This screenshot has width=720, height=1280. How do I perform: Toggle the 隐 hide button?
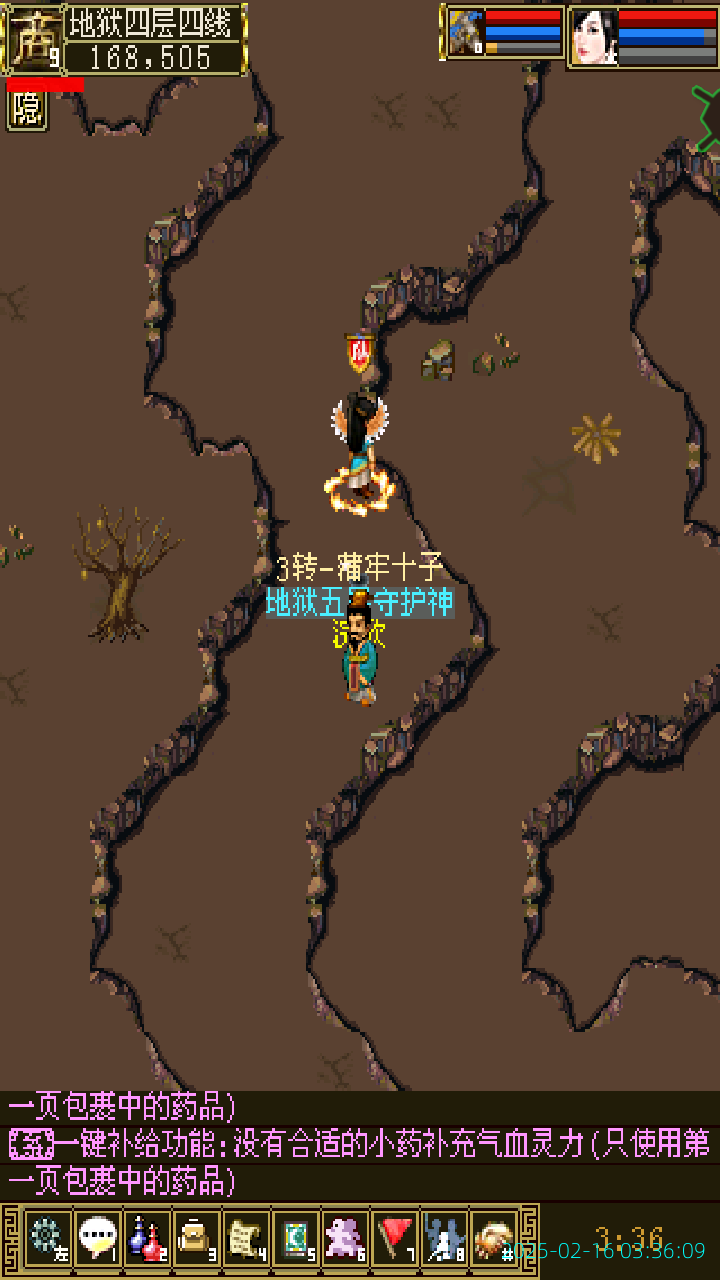click(x=27, y=110)
